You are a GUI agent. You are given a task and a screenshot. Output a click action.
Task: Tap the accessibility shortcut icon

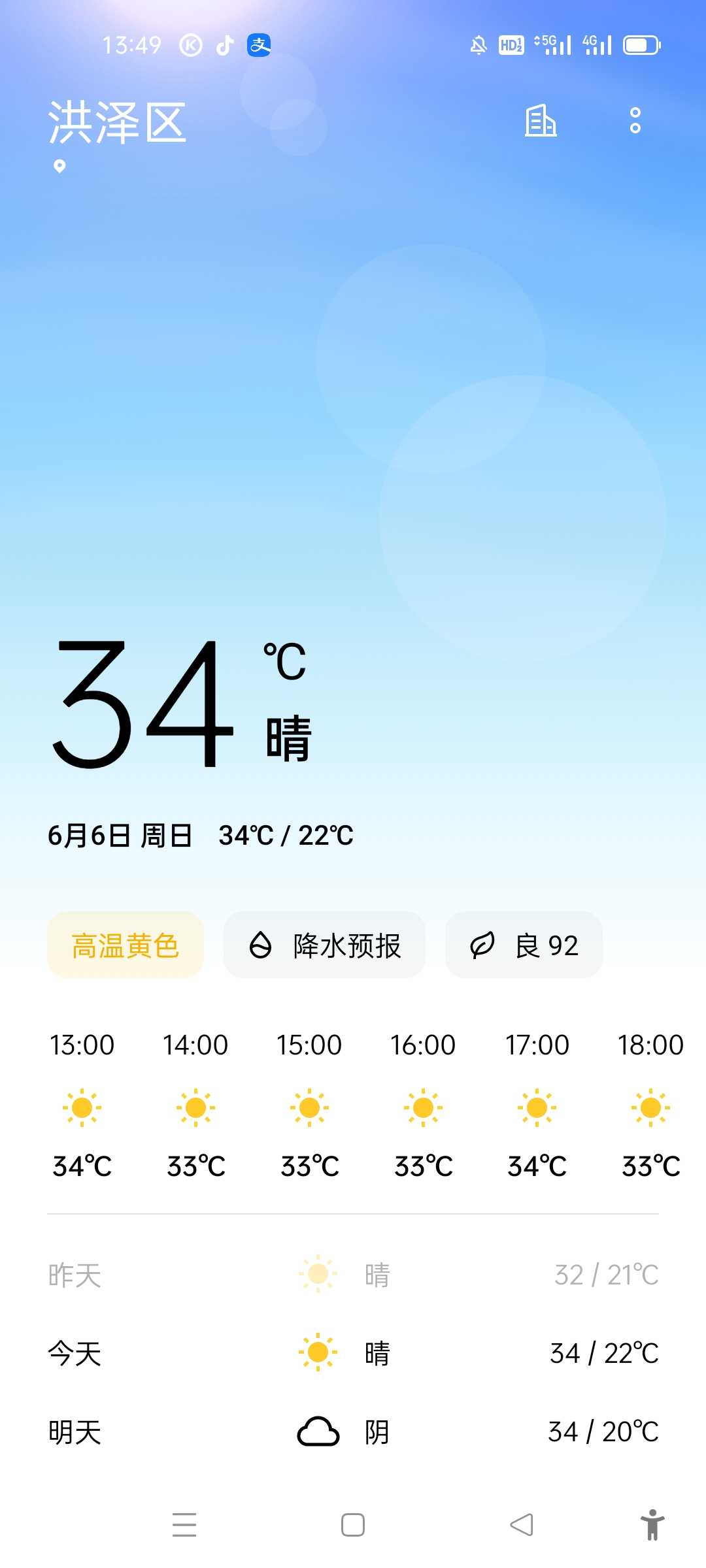click(652, 1525)
